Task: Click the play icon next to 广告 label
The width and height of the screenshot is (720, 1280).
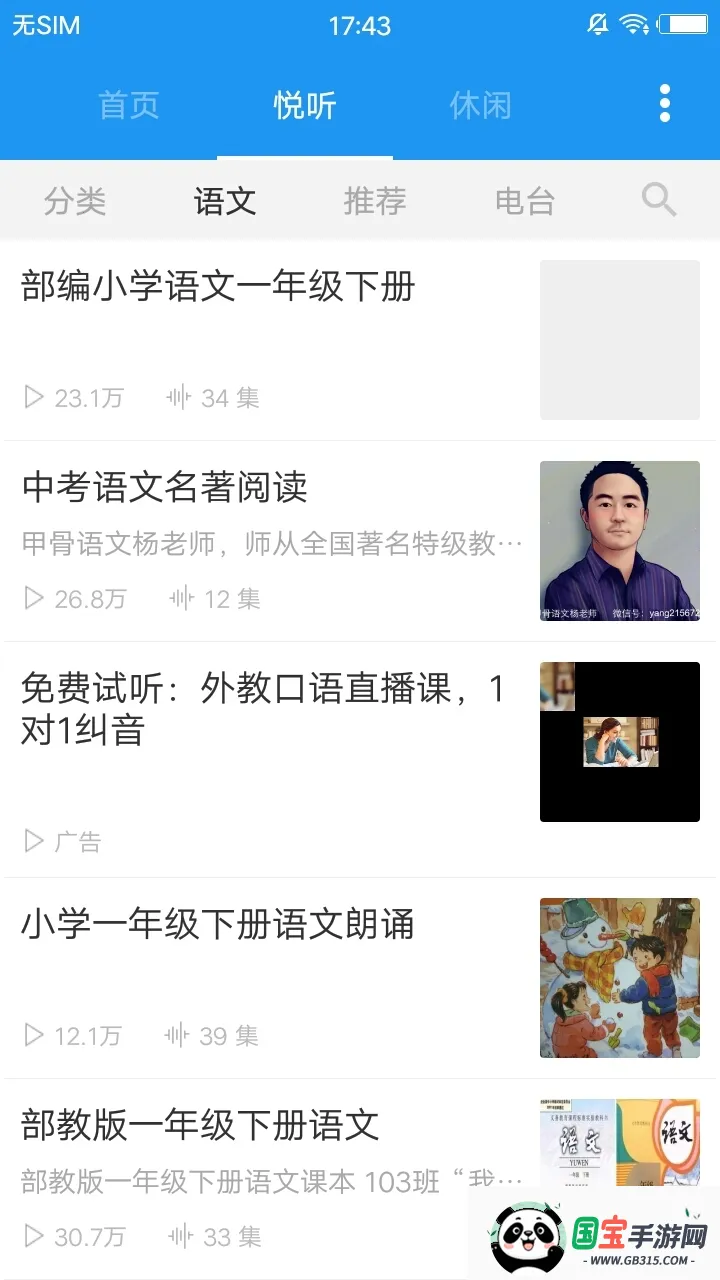Action: (33, 841)
